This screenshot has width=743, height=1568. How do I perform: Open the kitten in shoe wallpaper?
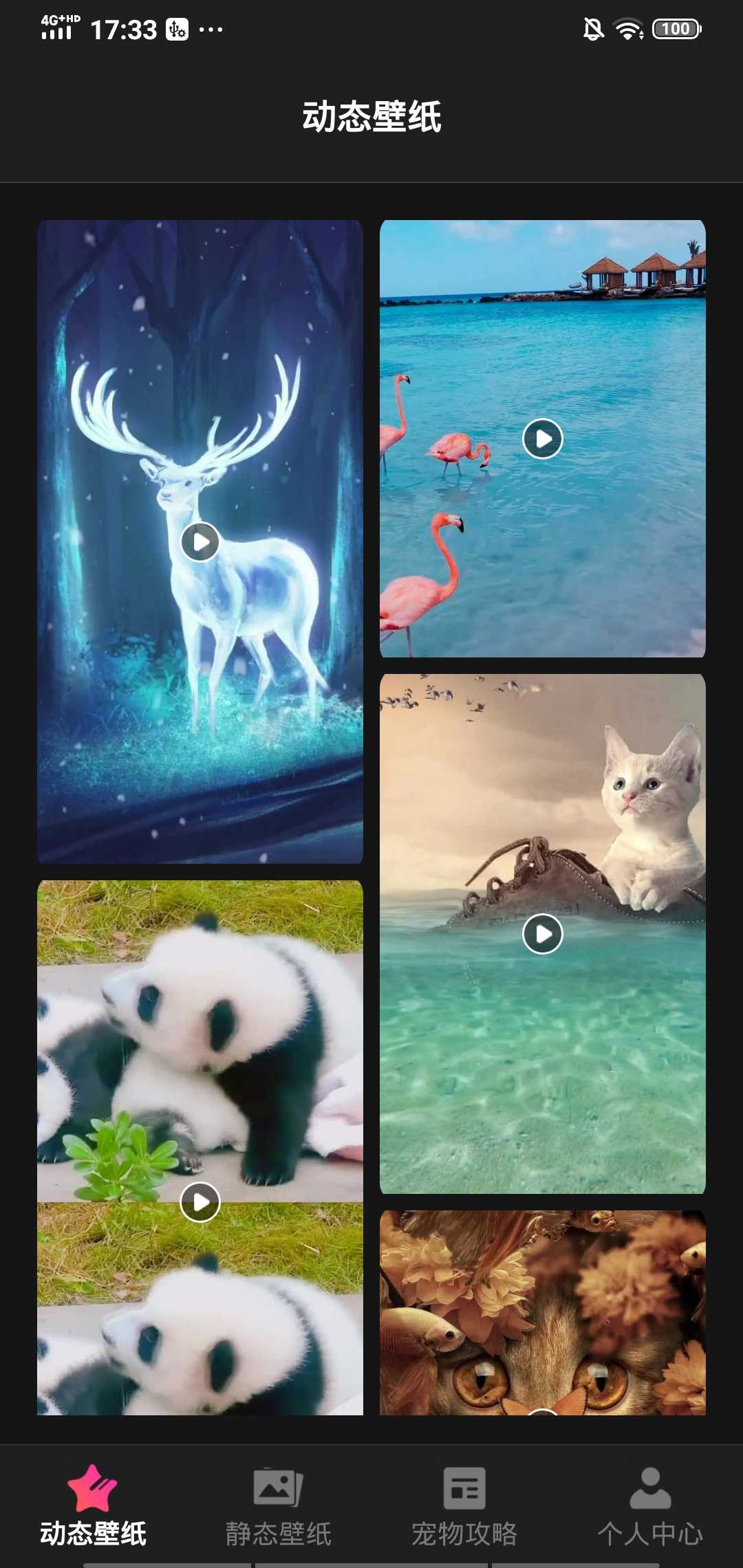(543, 933)
